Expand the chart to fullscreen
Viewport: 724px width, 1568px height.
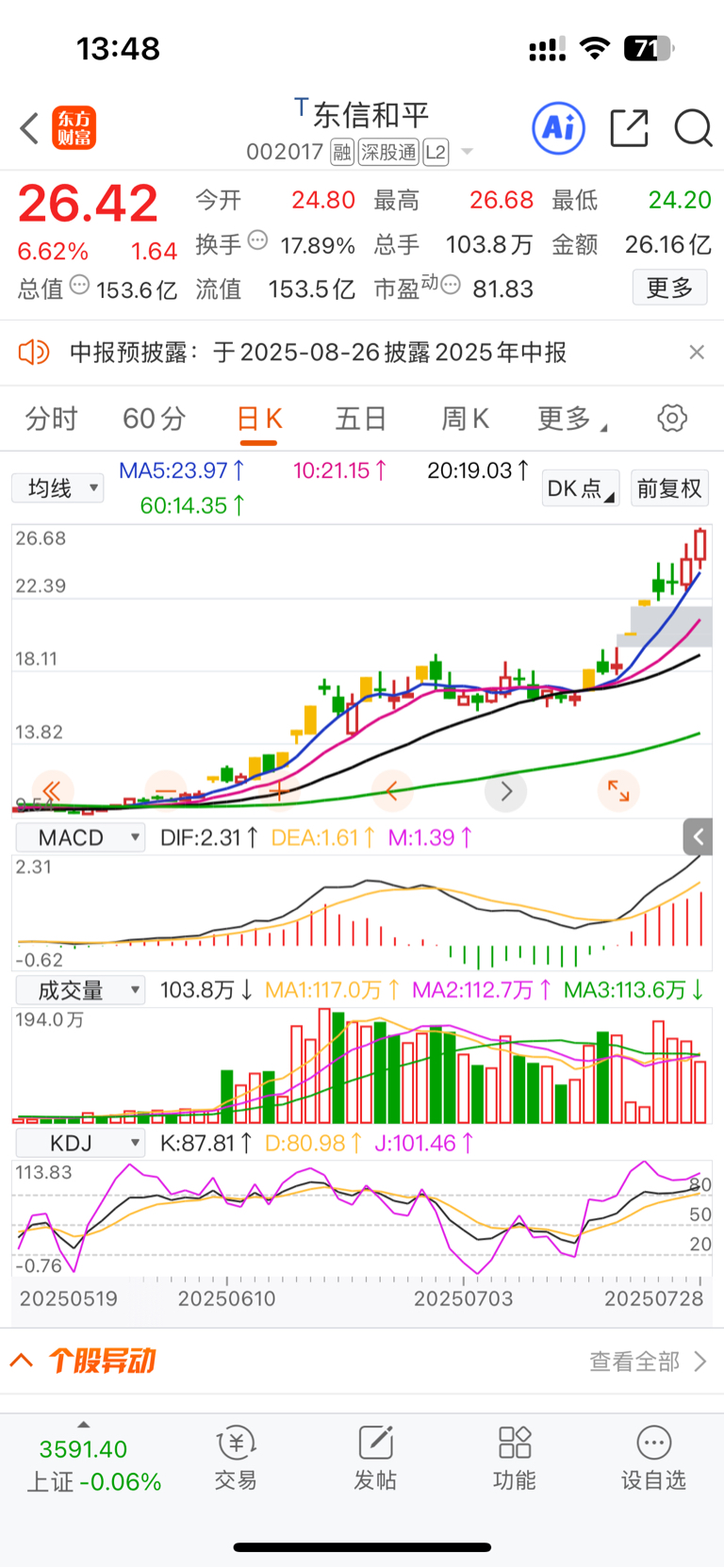coord(618,791)
